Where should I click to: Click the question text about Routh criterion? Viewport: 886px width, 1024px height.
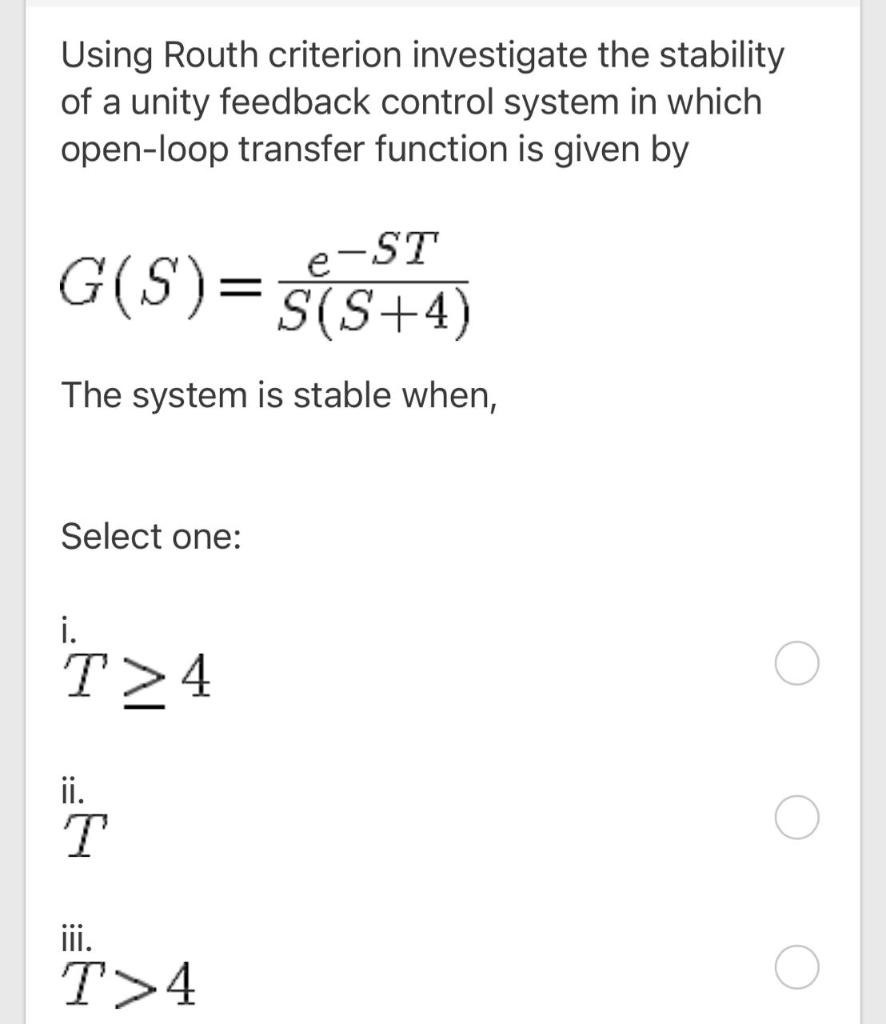[420, 100]
